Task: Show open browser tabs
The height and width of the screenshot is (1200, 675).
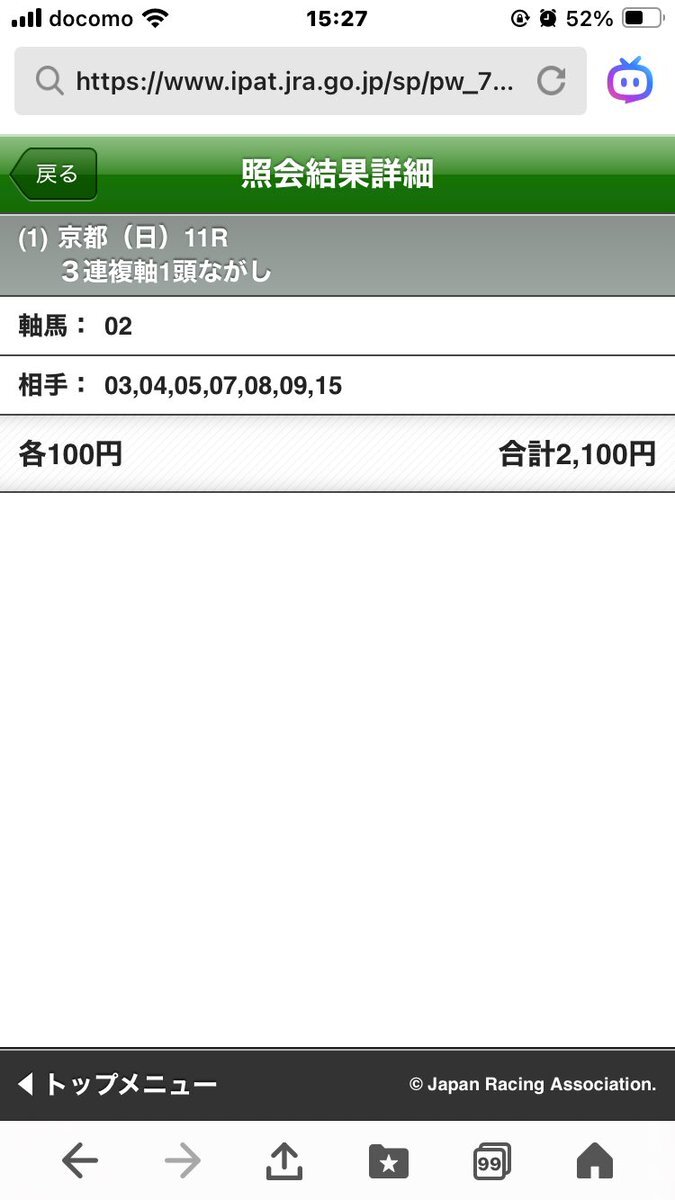Action: point(491,1161)
